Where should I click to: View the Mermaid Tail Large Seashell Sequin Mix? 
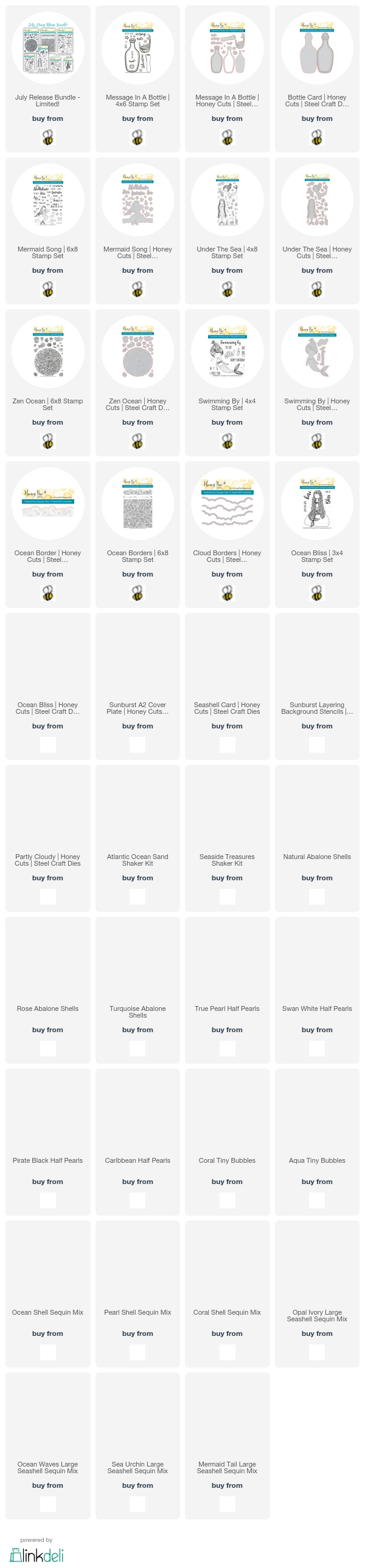tap(228, 1467)
